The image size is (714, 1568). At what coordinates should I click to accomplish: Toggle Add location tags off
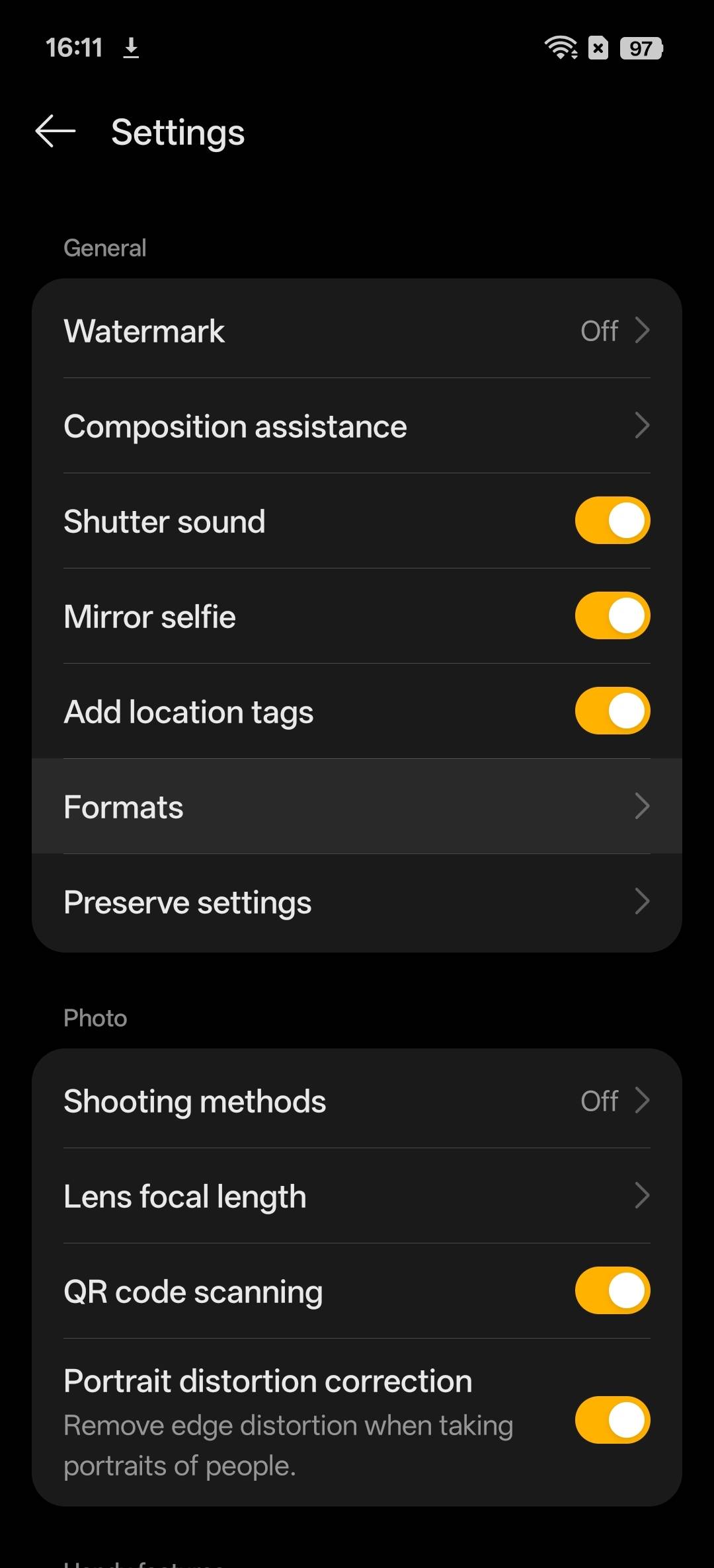coord(612,711)
